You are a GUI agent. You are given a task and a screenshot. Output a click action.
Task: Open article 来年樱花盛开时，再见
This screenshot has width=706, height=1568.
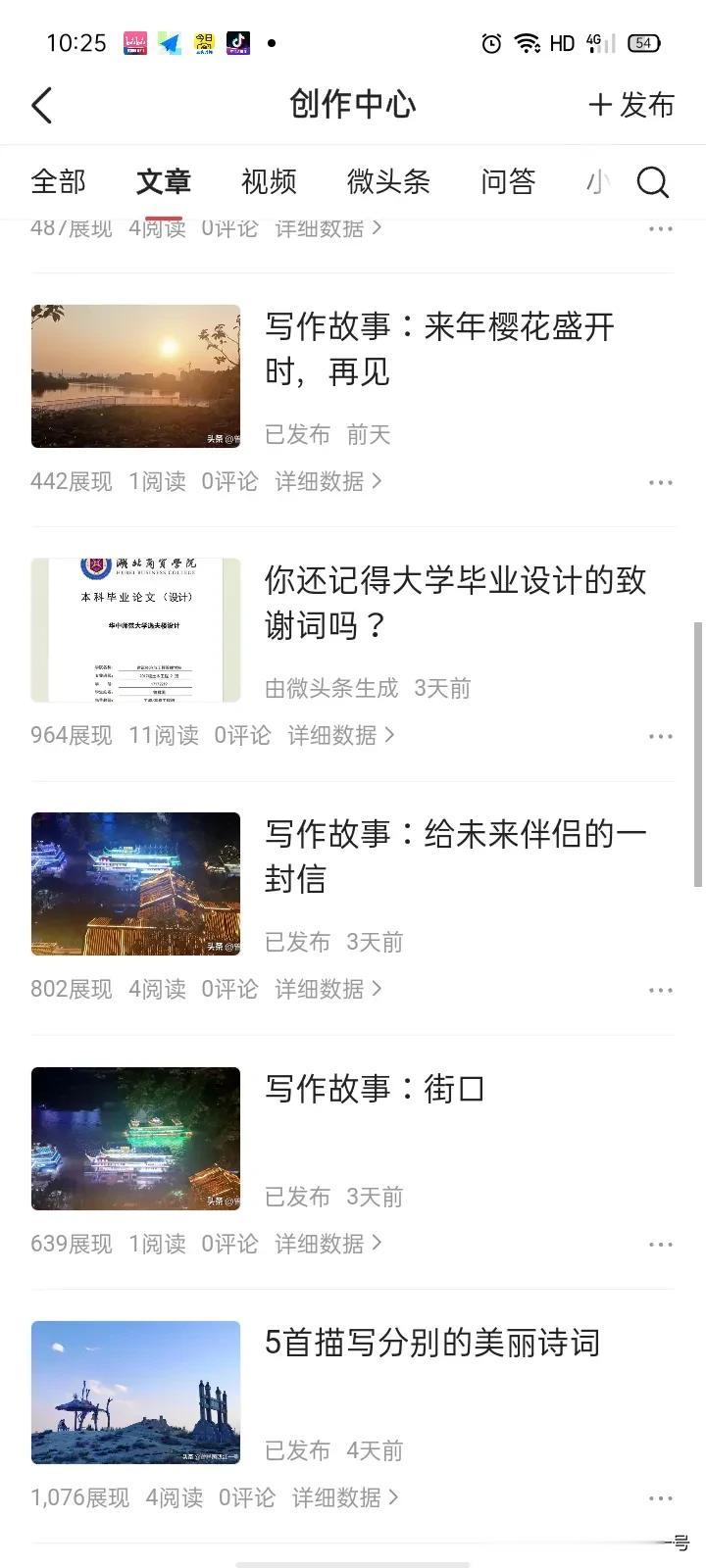[x=439, y=349]
